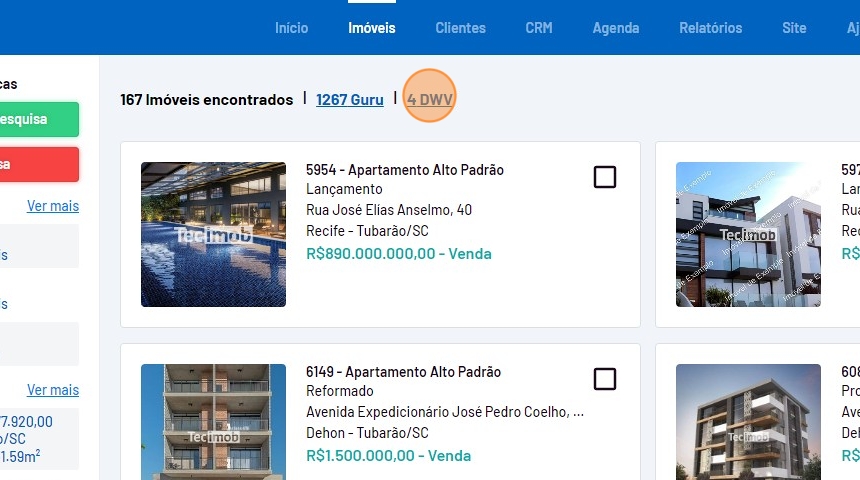Select the checkbox for property 6149
Screen dimensions: 860x480
pyautogui.click(x=604, y=379)
